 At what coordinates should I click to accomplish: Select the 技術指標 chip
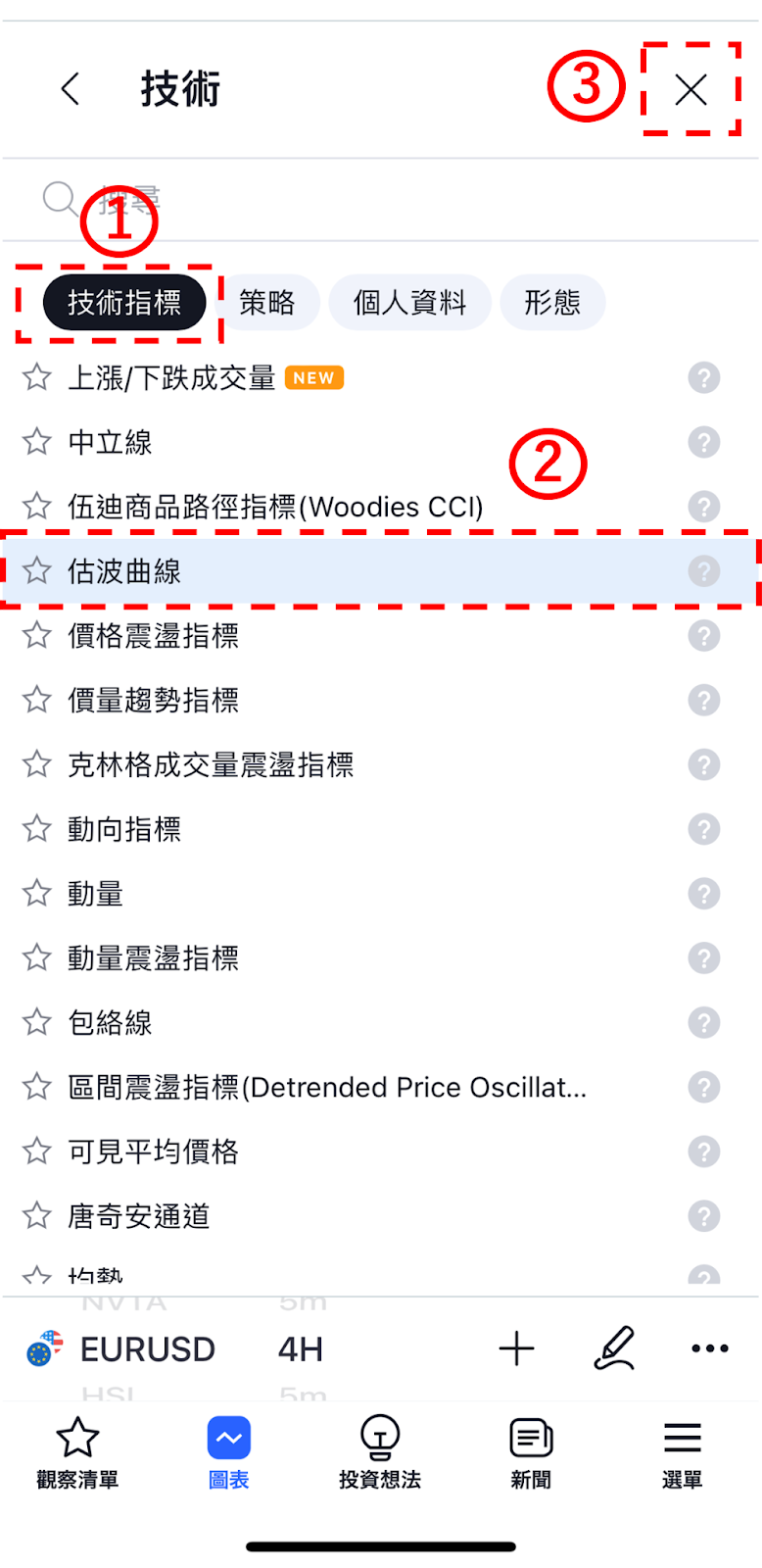point(124,303)
